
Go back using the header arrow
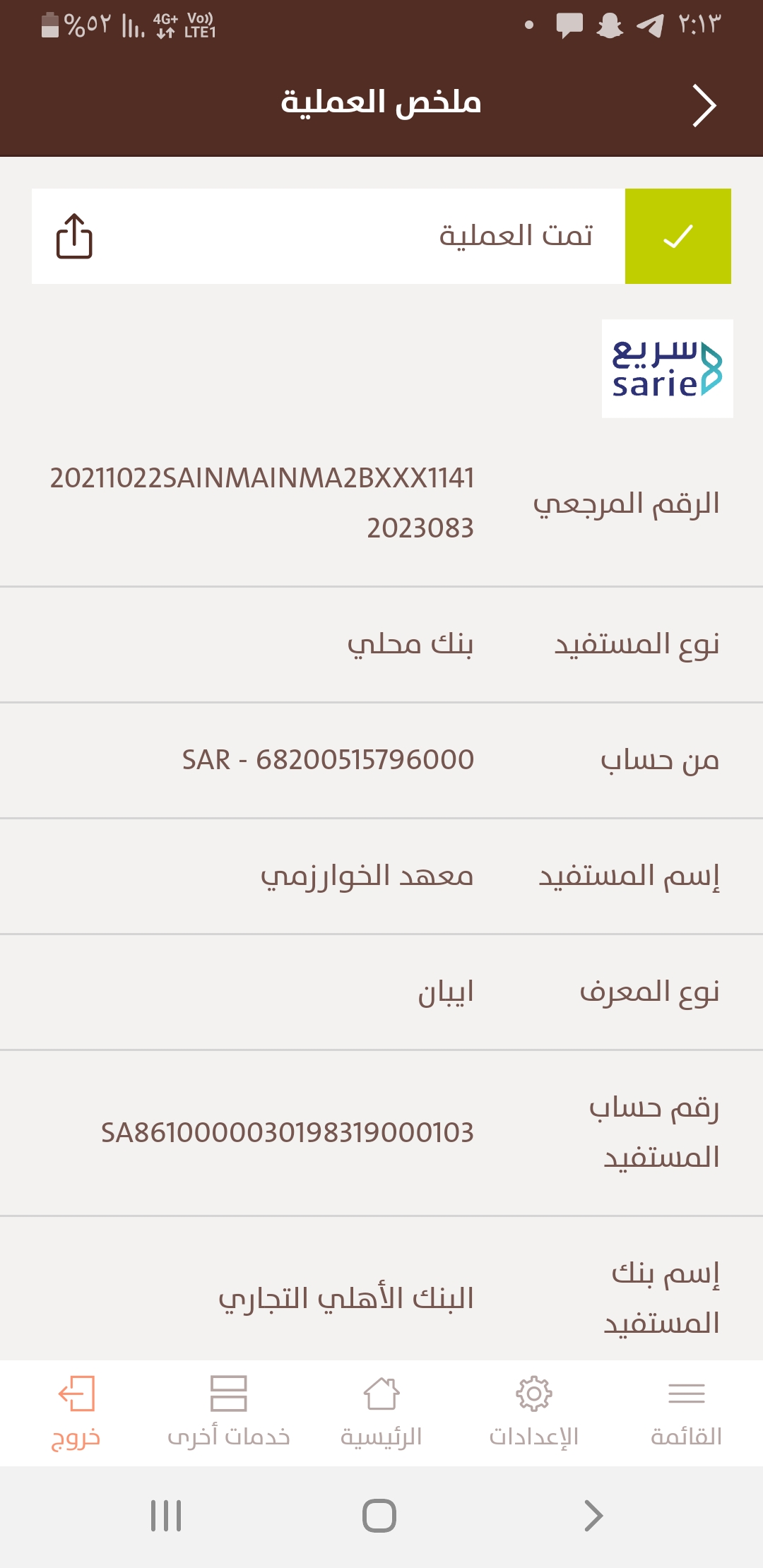coord(704,106)
